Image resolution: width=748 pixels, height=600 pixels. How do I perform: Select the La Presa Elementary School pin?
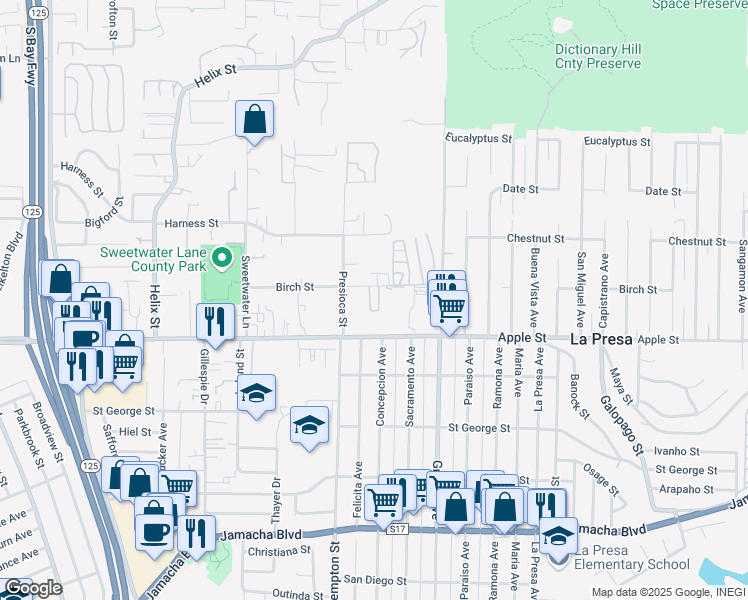tap(558, 537)
